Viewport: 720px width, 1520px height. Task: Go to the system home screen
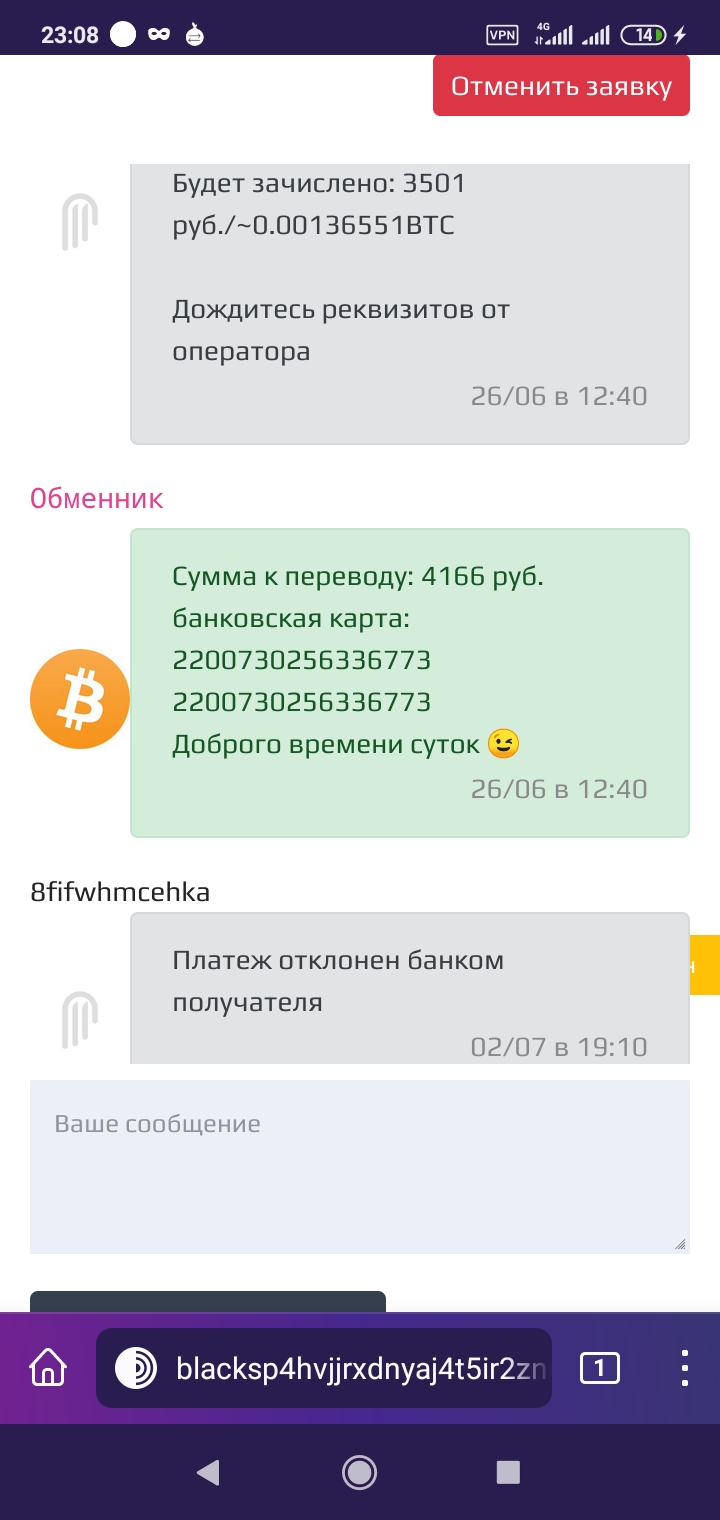(x=359, y=1471)
